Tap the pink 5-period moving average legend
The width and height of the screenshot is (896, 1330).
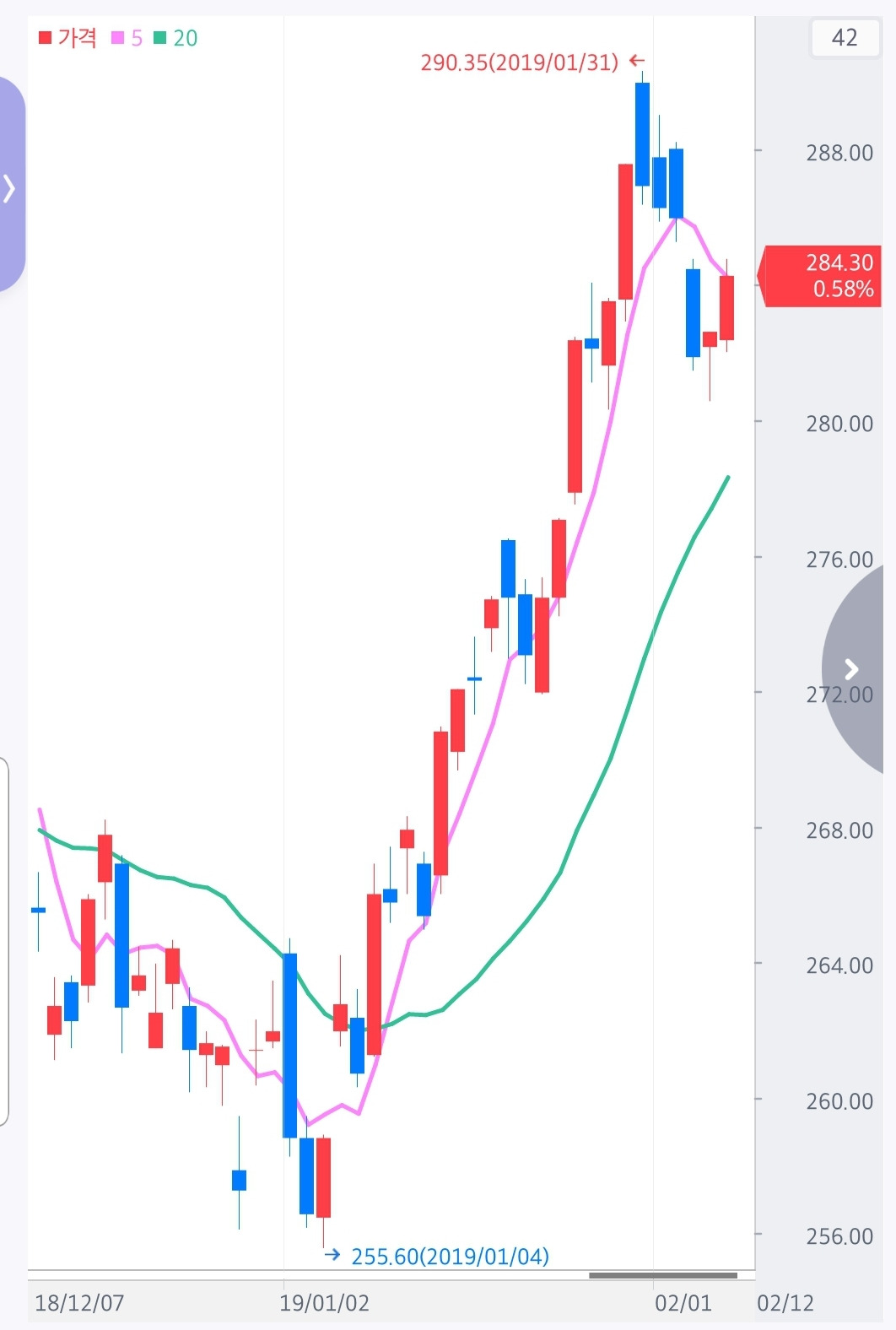pyautogui.click(x=128, y=37)
